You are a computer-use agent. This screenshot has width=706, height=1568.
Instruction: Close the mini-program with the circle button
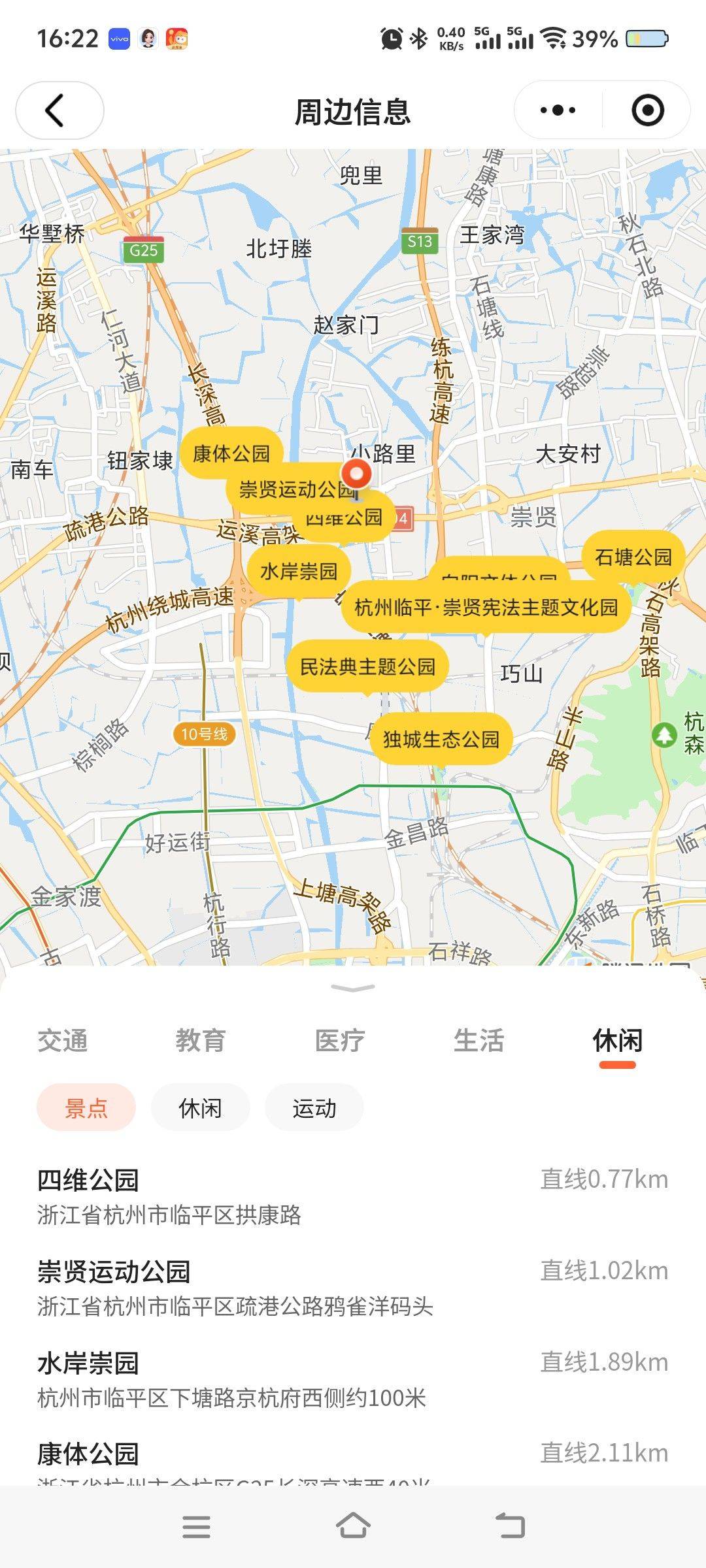(647, 110)
